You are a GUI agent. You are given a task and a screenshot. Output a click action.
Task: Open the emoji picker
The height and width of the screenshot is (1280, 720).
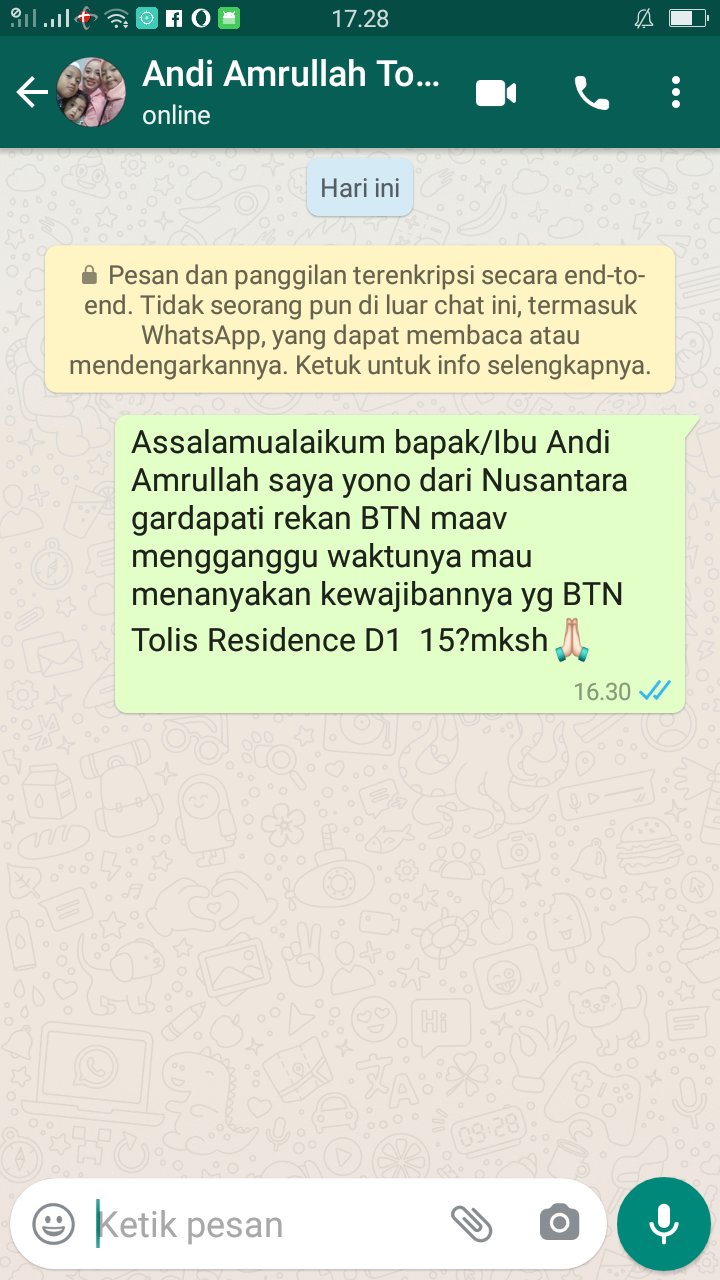point(54,1223)
